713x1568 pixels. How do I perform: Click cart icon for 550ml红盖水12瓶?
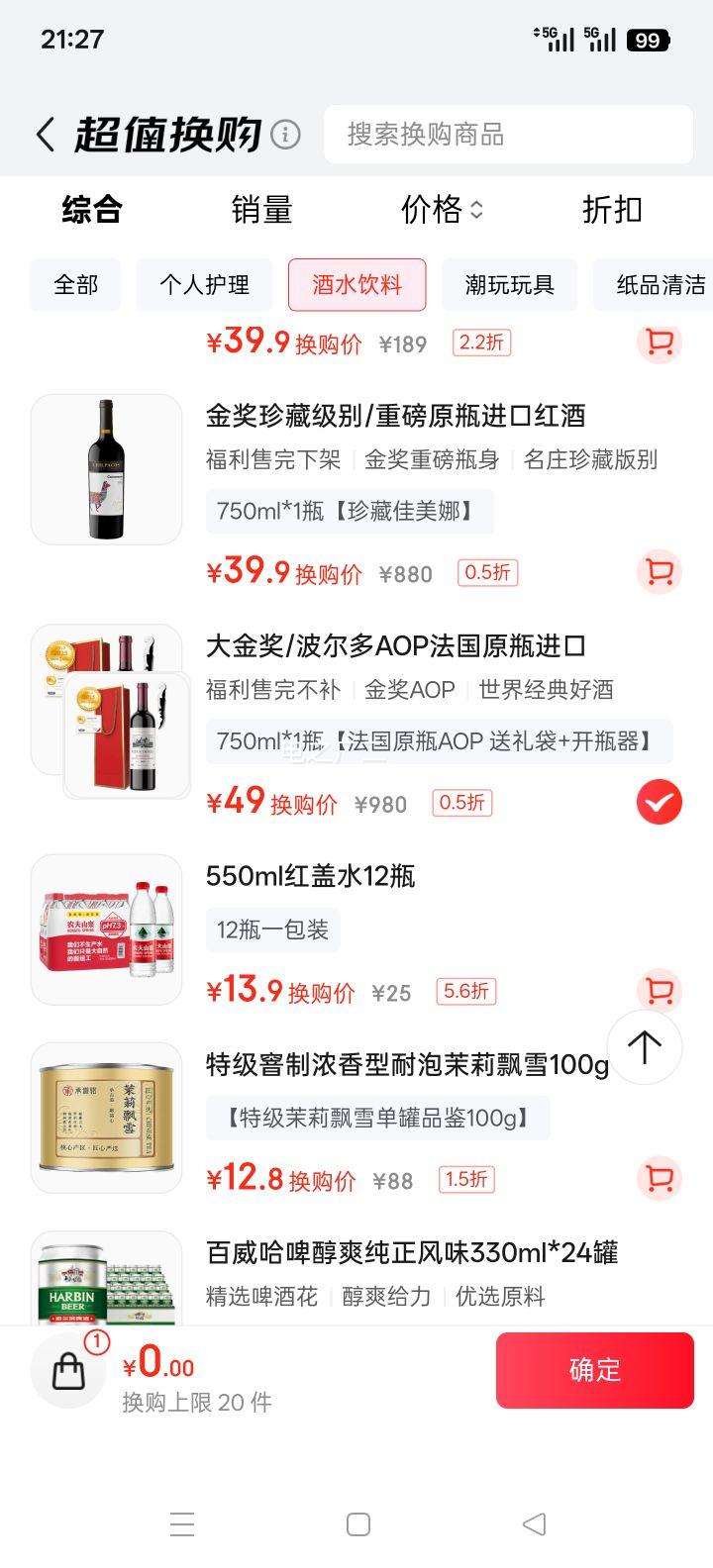[x=659, y=991]
